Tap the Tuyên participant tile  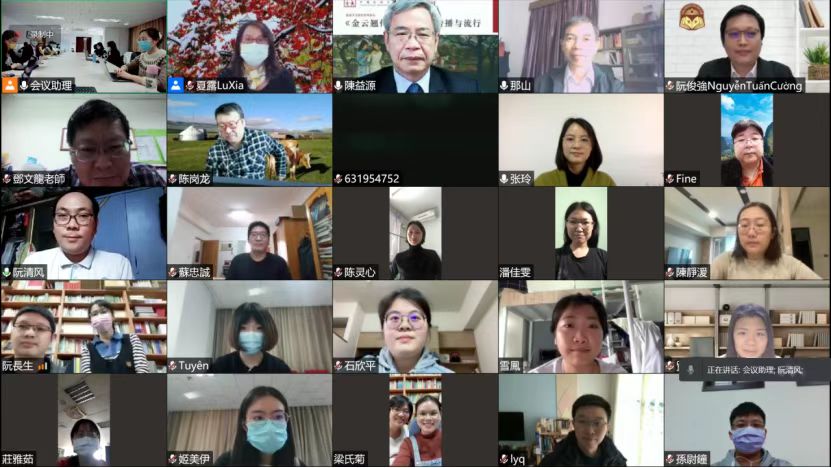coord(249,327)
